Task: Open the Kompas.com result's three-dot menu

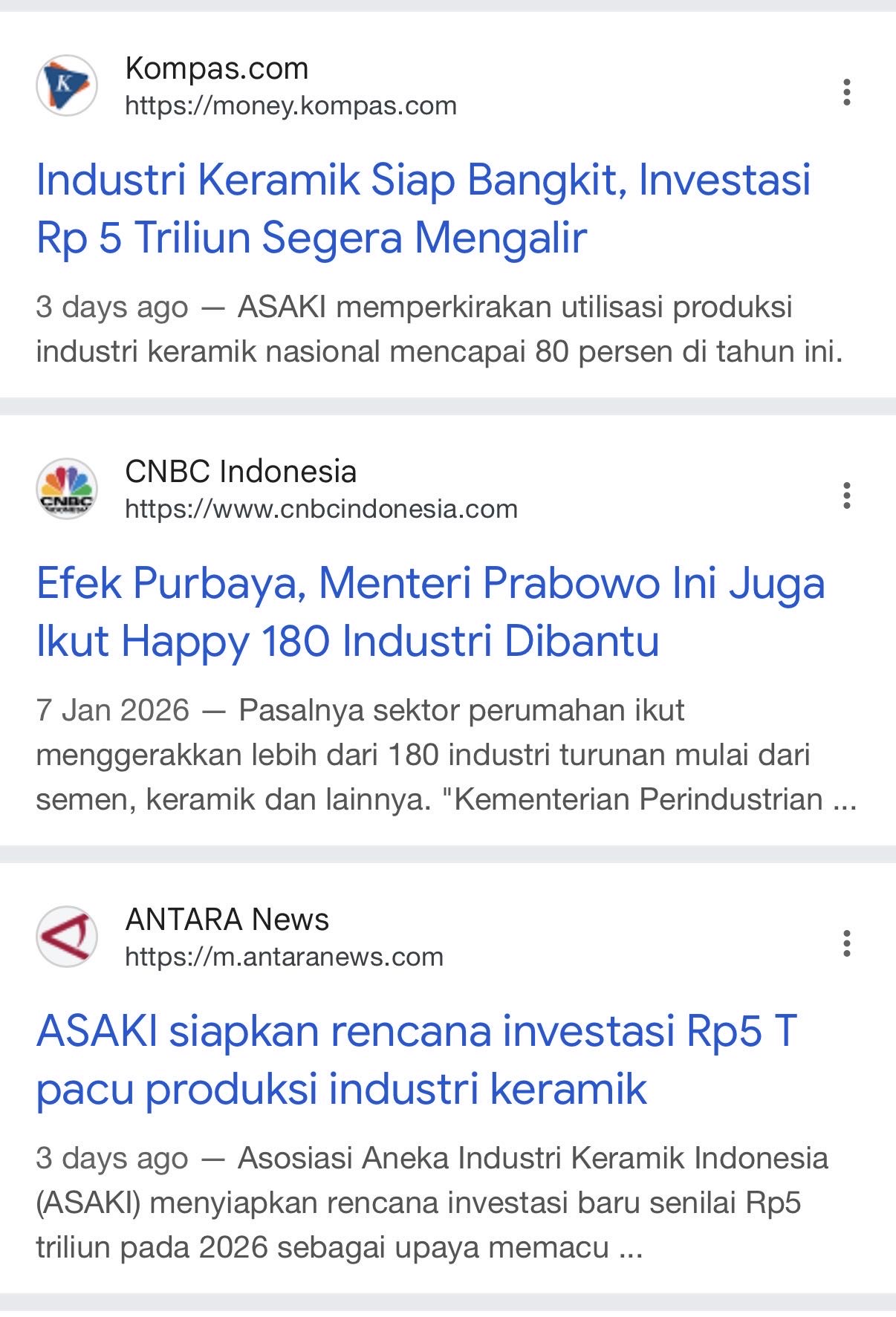Action: (846, 92)
